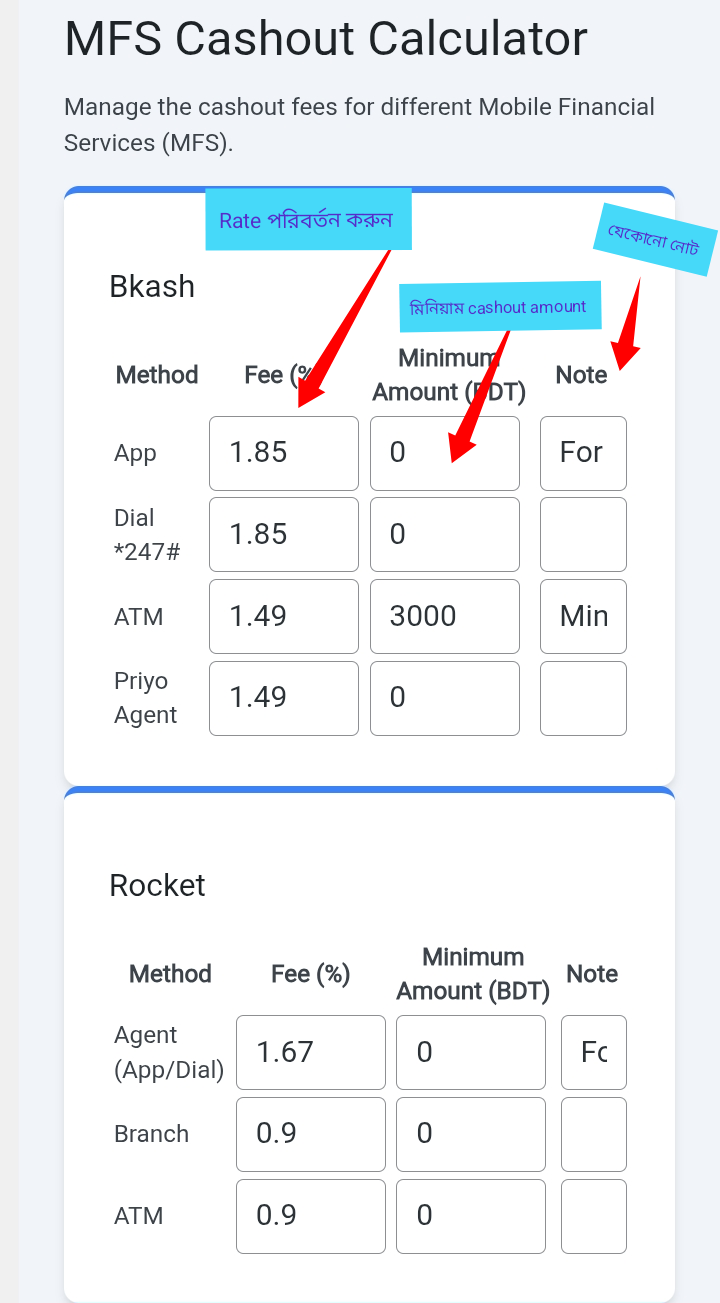Screen dimensions: 720x1303
Task: Focus the empty Bkash Dial *247# note field
Action: [583, 534]
